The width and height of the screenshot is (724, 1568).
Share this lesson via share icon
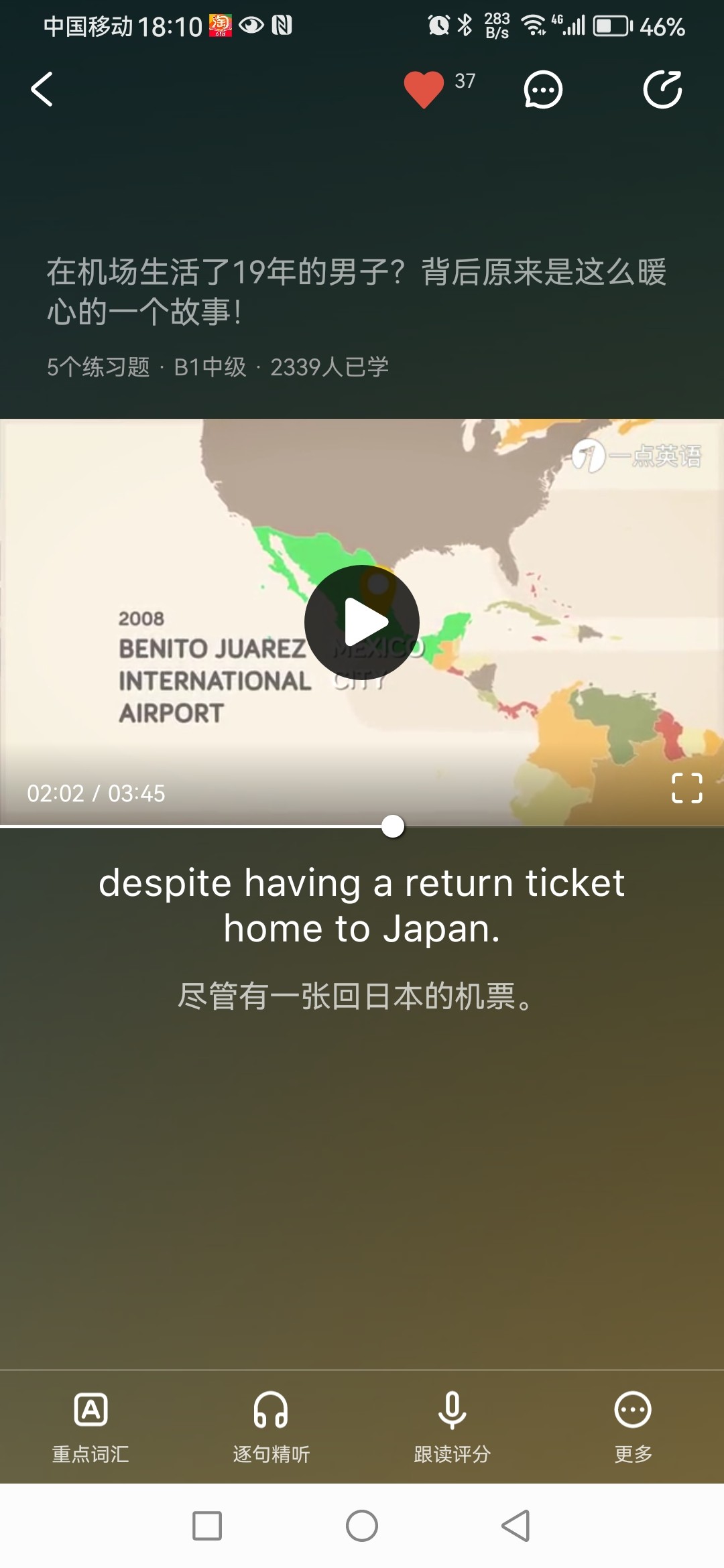[662, 89]
